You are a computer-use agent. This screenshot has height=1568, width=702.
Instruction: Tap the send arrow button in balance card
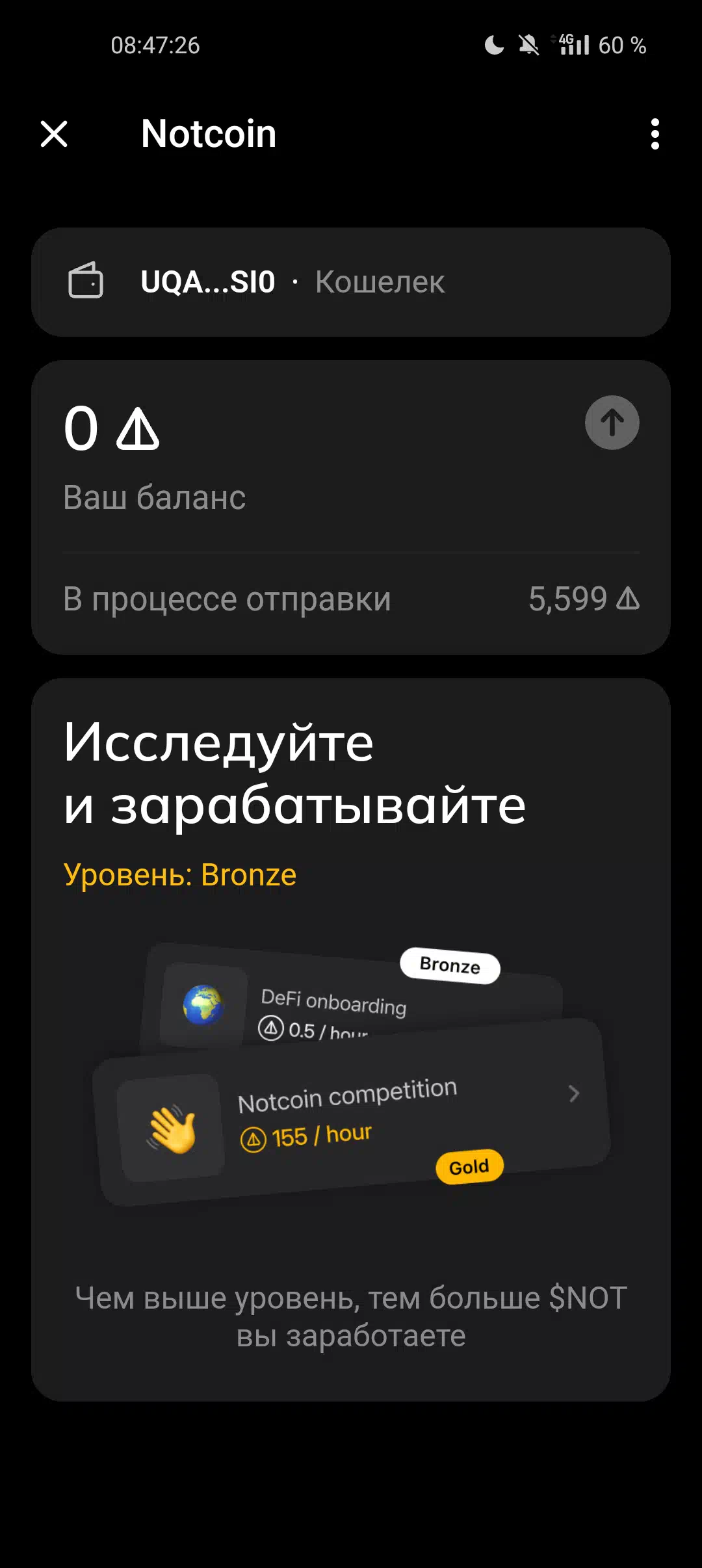coord(612,423)
